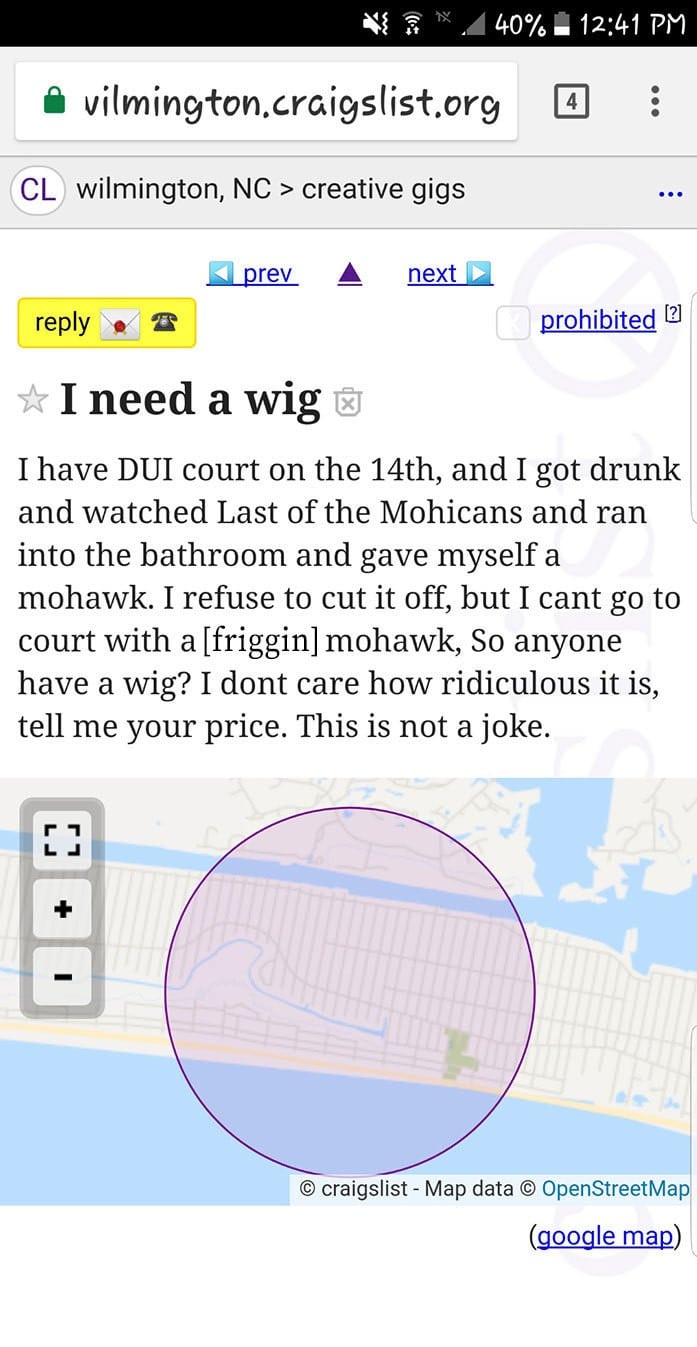Screen dimensions: 697x1347
Task: Open the browser overflow menu
Action: (655, 101)
